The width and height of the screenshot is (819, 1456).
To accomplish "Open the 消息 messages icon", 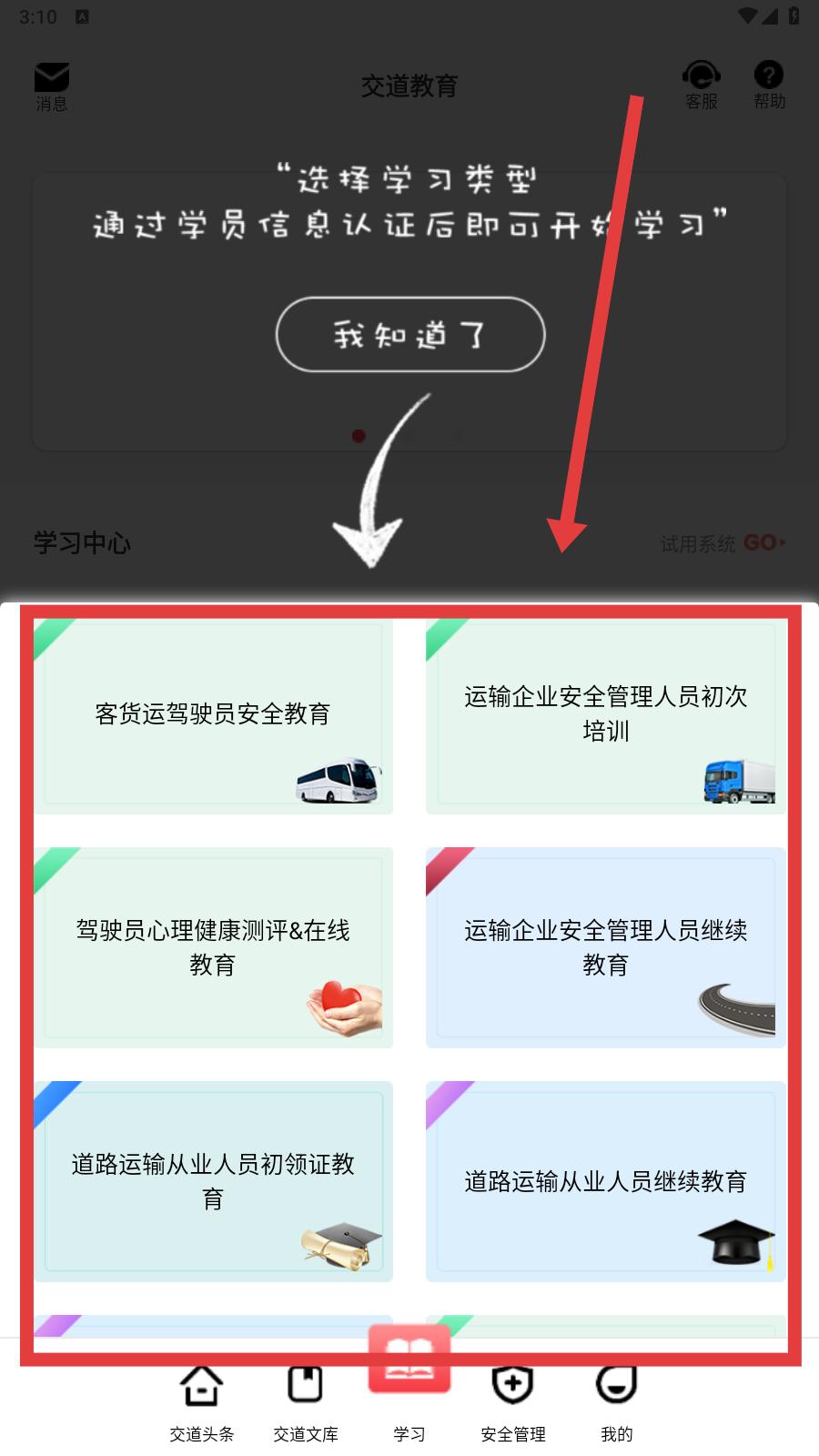I will 52,86.
